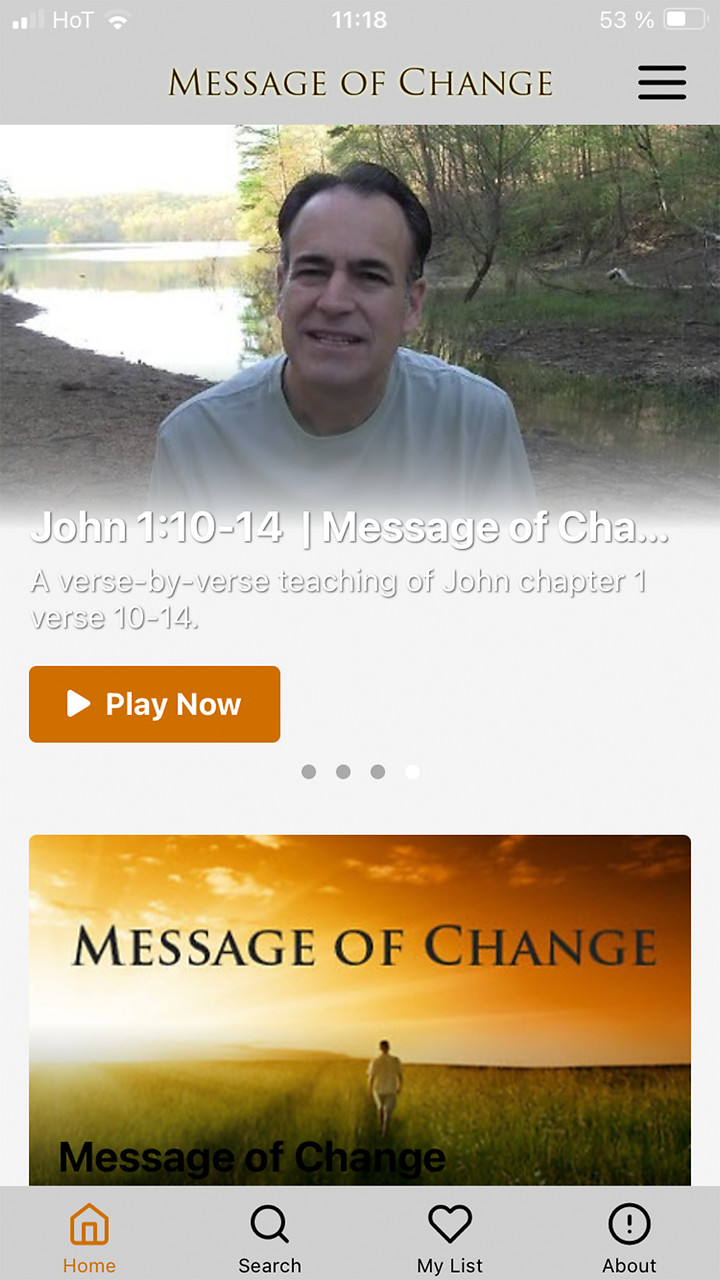Tap the featured verse description text

pyautogui.click(x=342, y=598)
